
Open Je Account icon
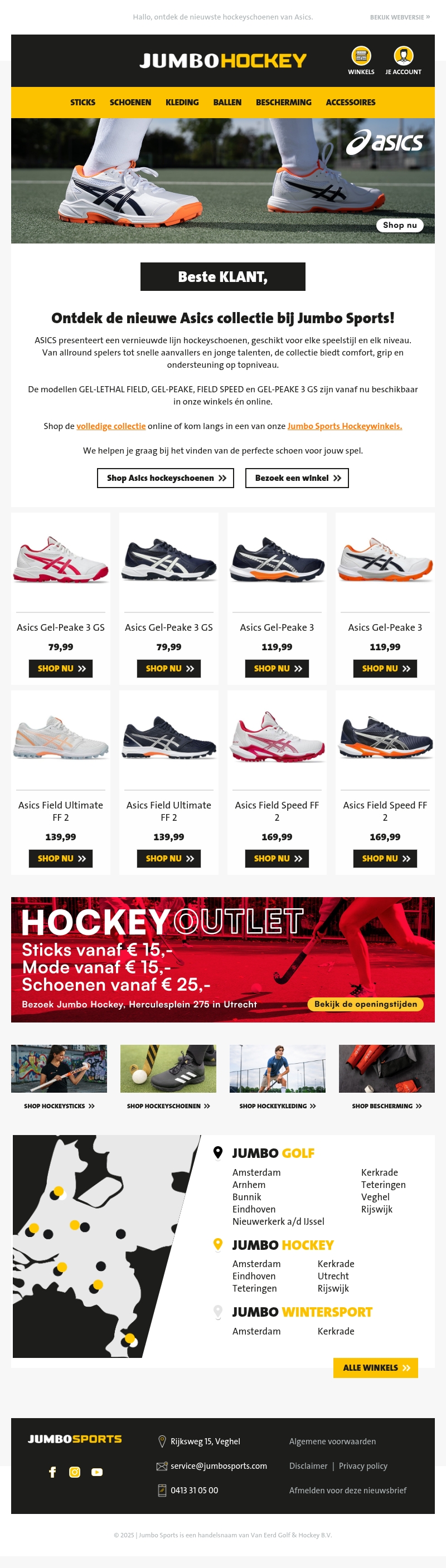tap(403, 57)
